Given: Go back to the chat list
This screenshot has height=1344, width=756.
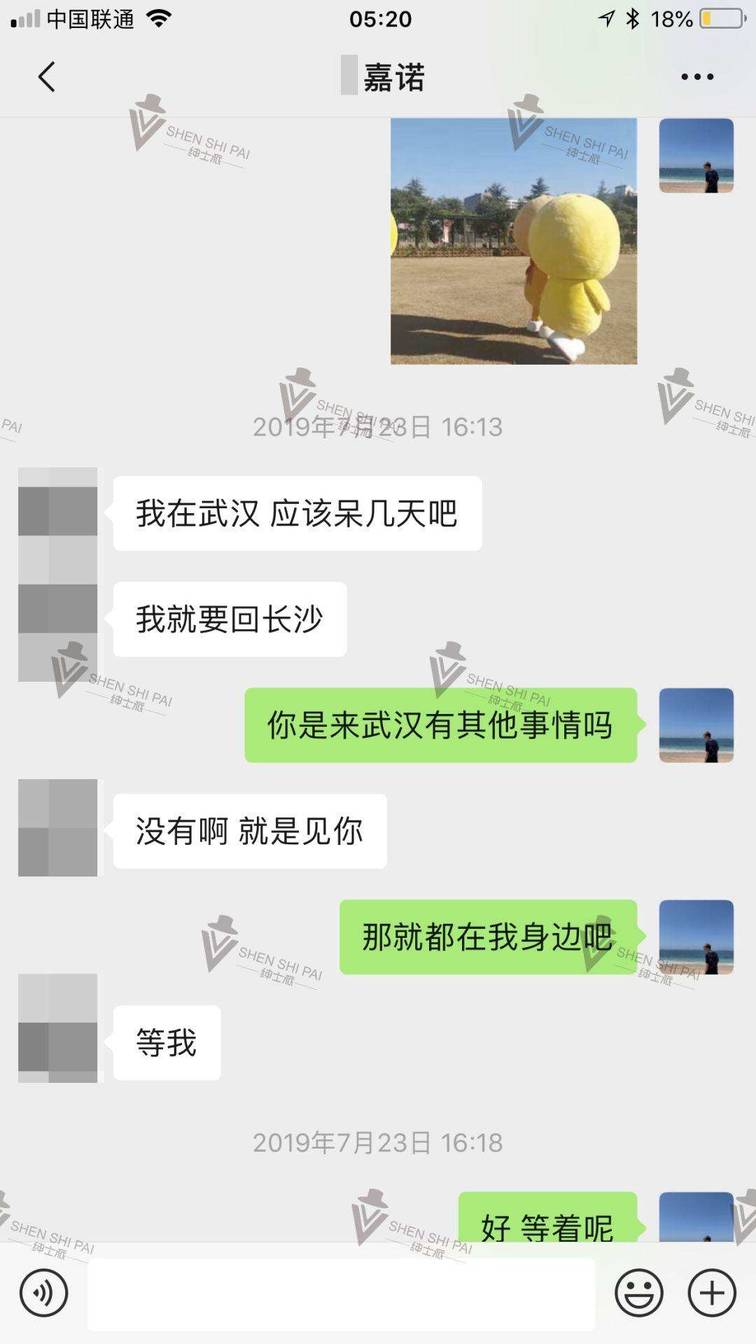Looking at the screenshot, I should [x=46, y=77].
